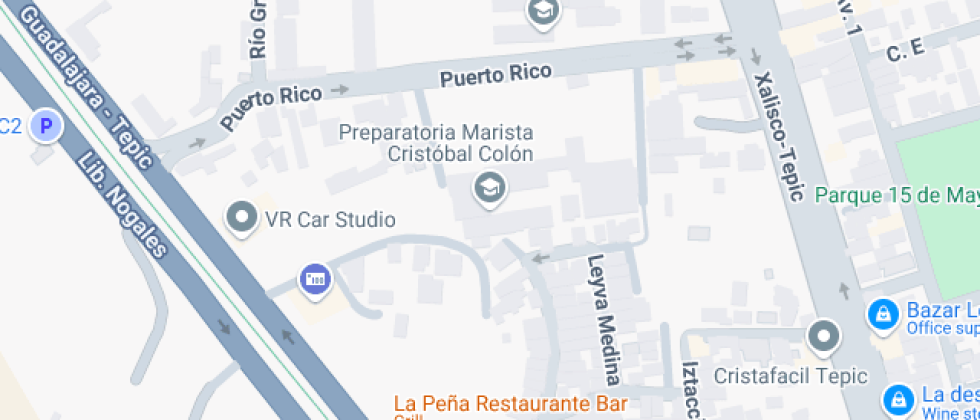Select Preparatoria Marista Cristóbal Colón school marker
980x420 pixels.
[x=488, y=187]
